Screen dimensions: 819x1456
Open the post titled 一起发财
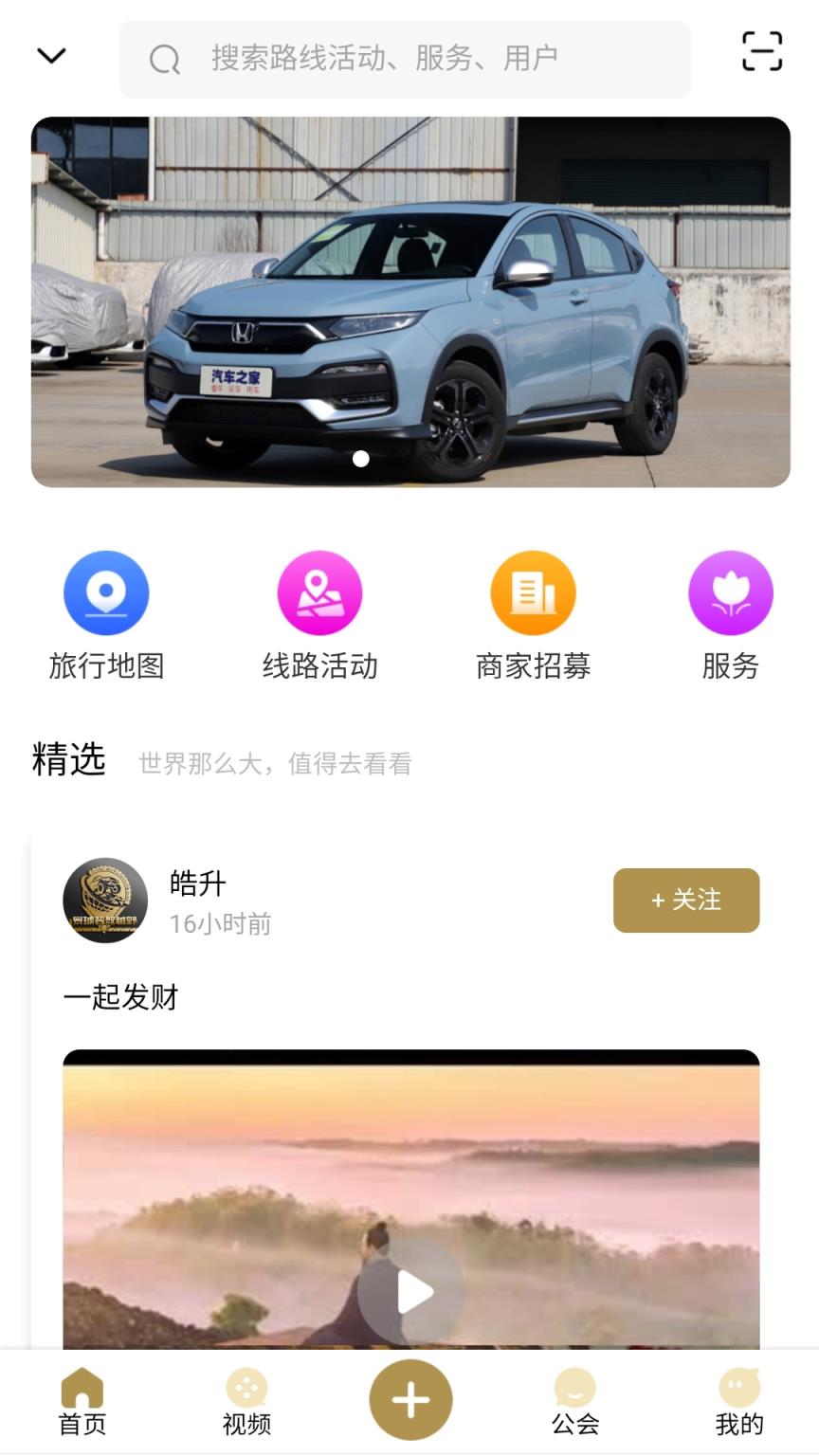coord(120,997)
